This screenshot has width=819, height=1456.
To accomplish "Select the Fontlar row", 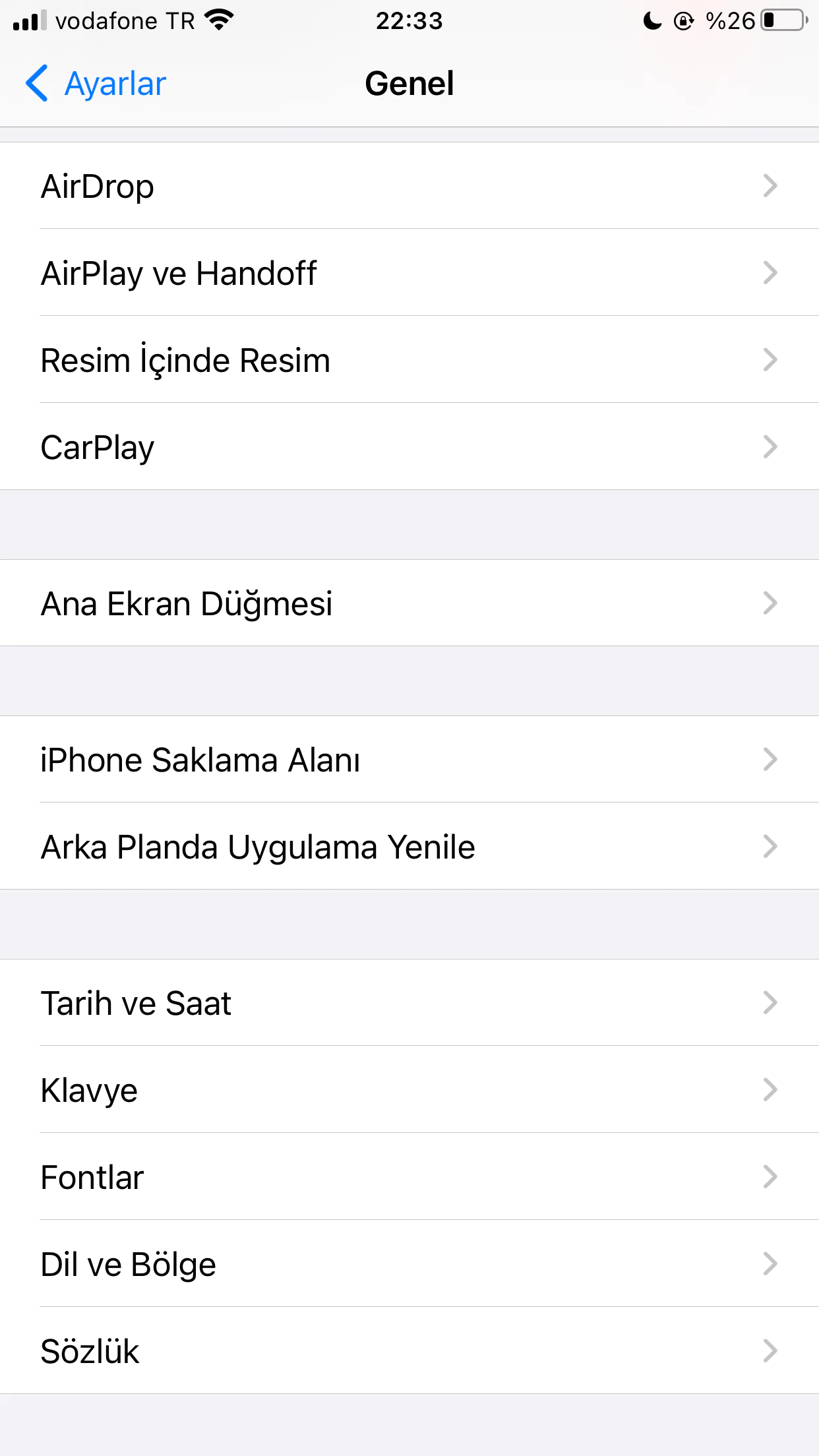I will coord(409,1177).
